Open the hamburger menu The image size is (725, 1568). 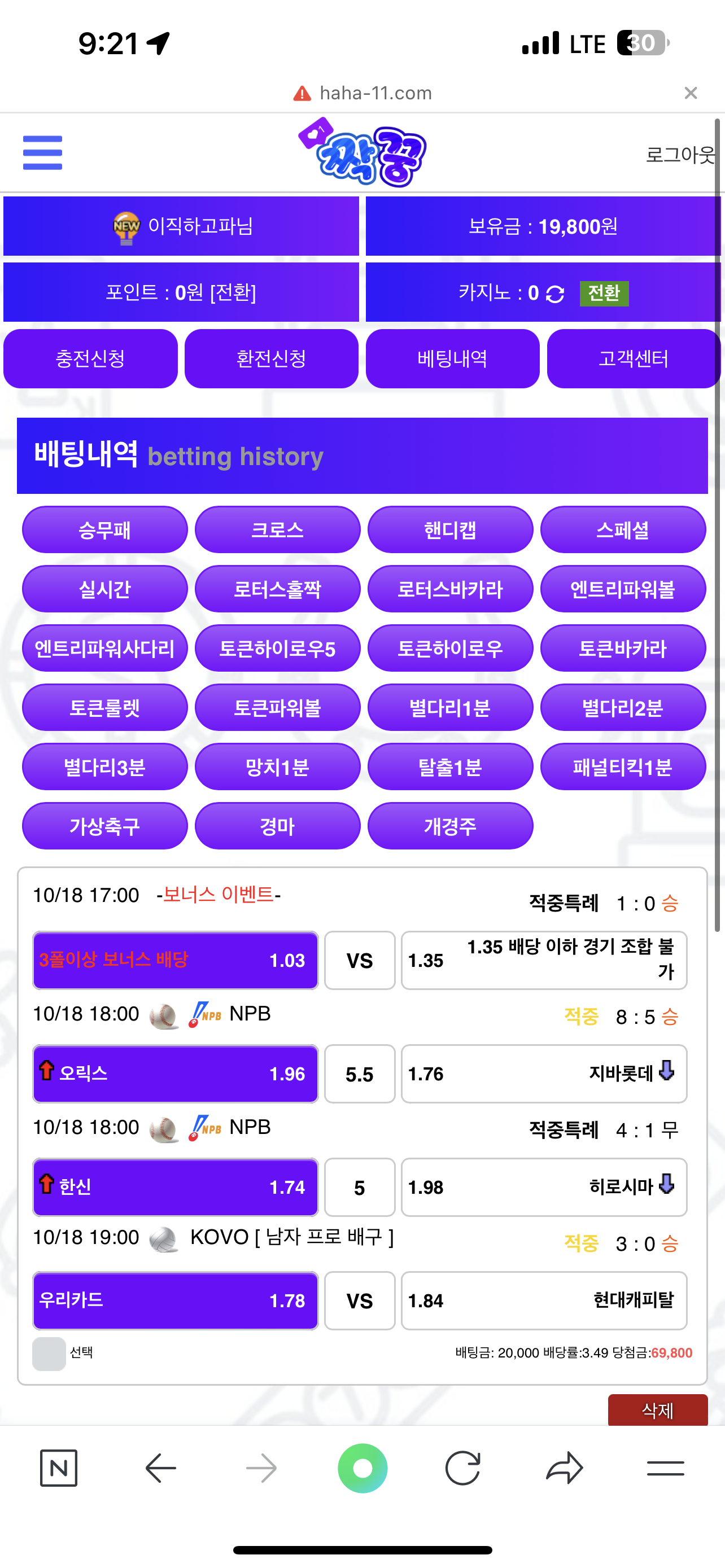coord(42,153)
